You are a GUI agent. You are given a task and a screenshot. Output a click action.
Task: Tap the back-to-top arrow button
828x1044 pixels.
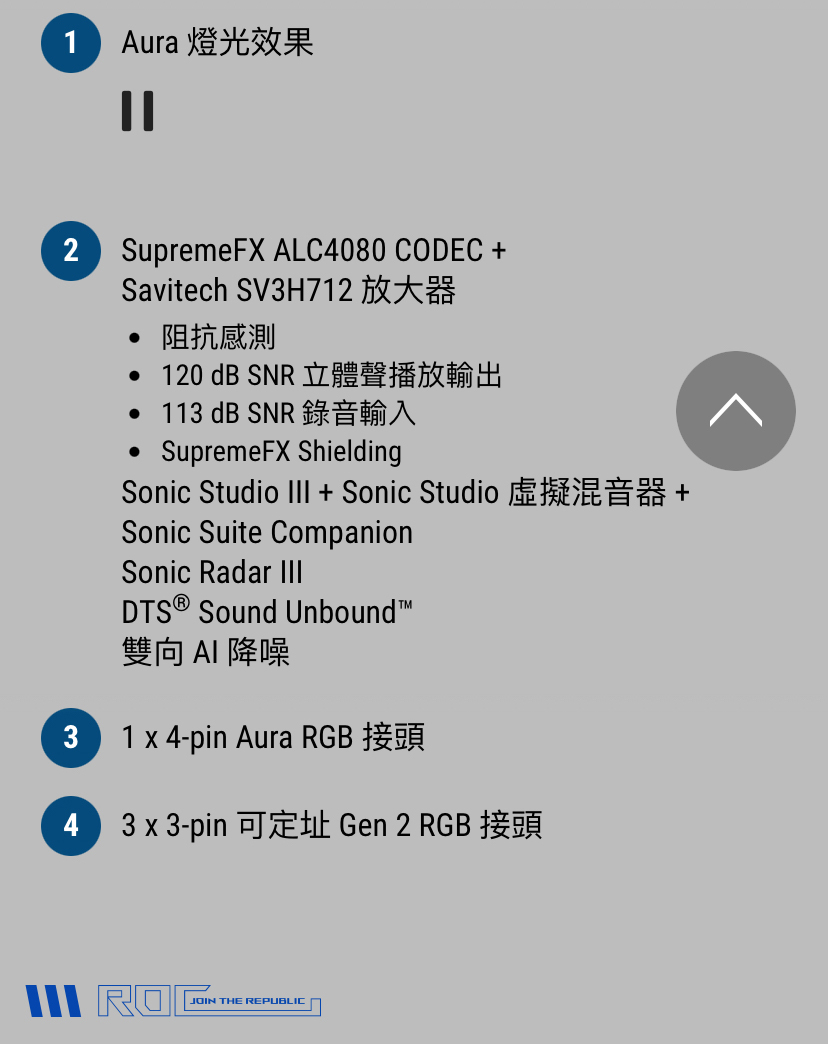(x=736, y=410)
